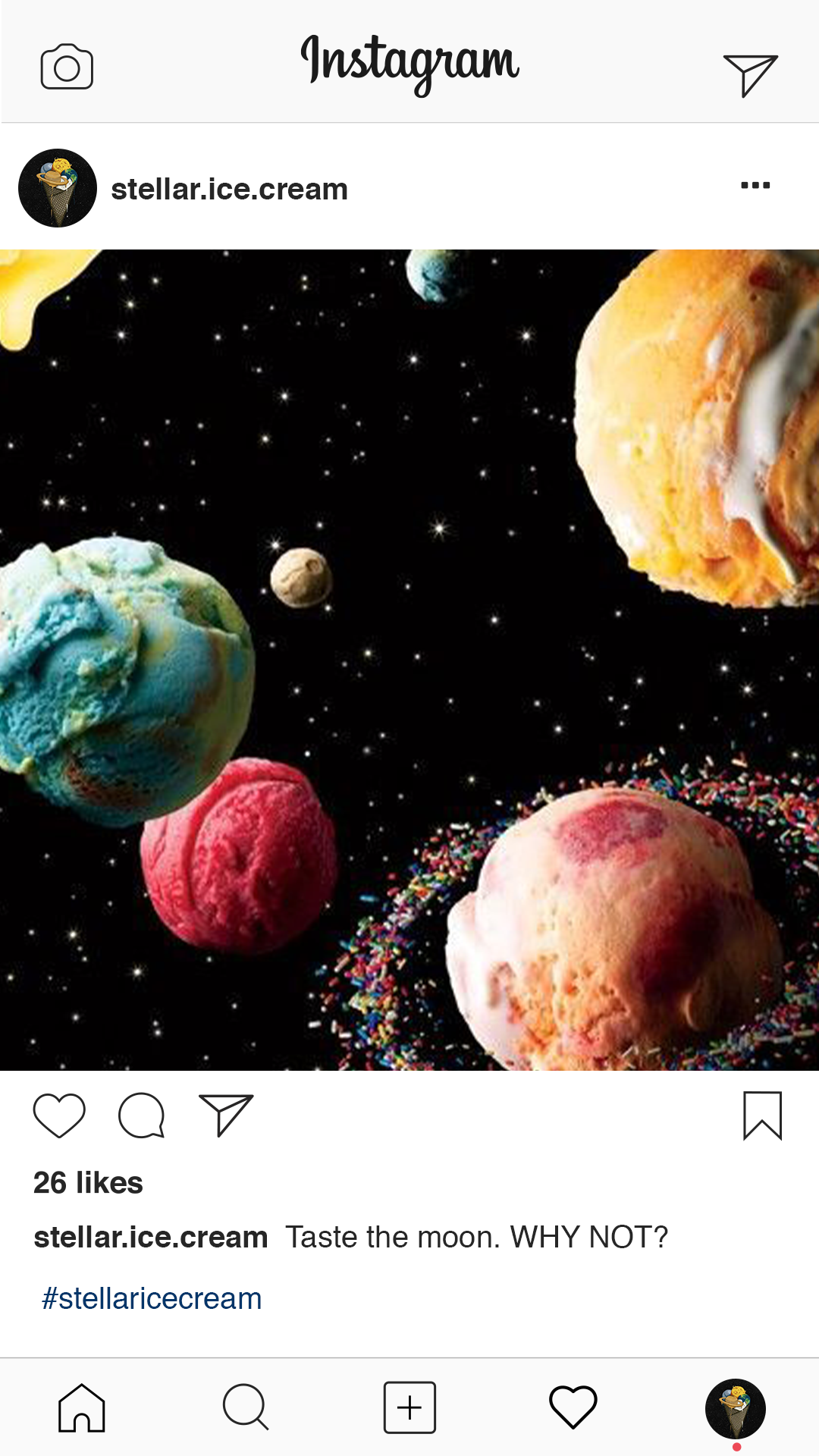
Task: Share the post via the paper plane icon
Action: (x=225, y=1115)
